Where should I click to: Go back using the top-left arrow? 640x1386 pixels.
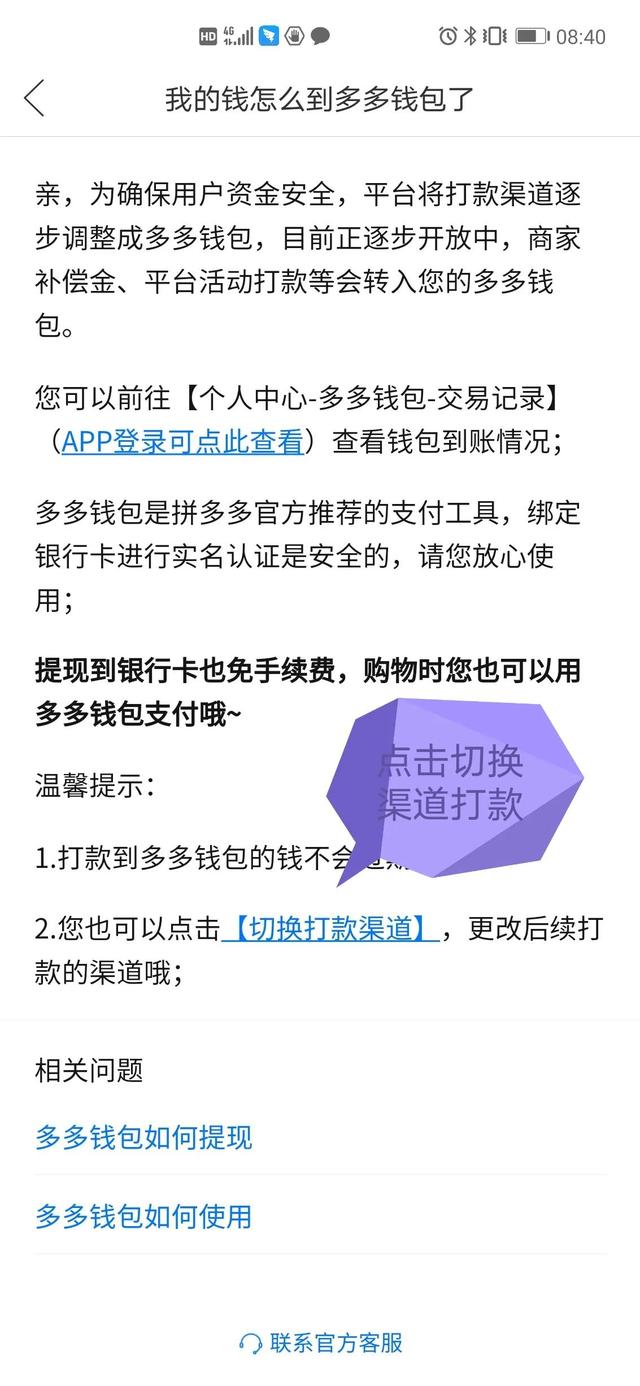34,99
